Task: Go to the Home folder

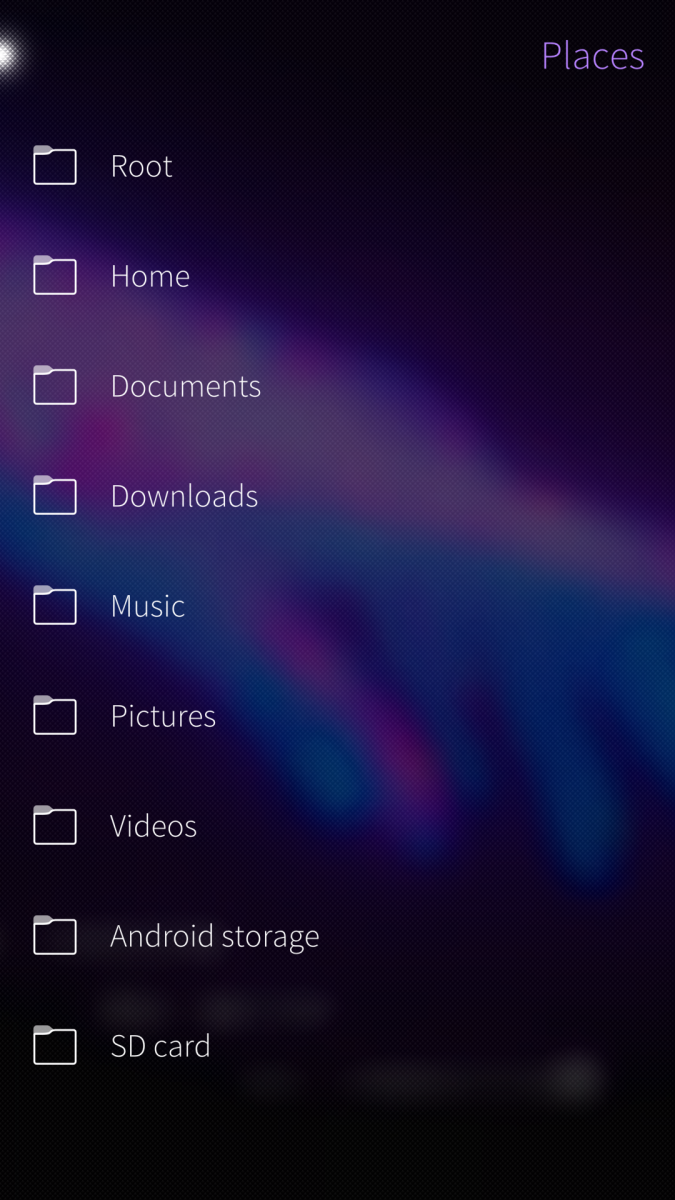Action: click(150, 276)
